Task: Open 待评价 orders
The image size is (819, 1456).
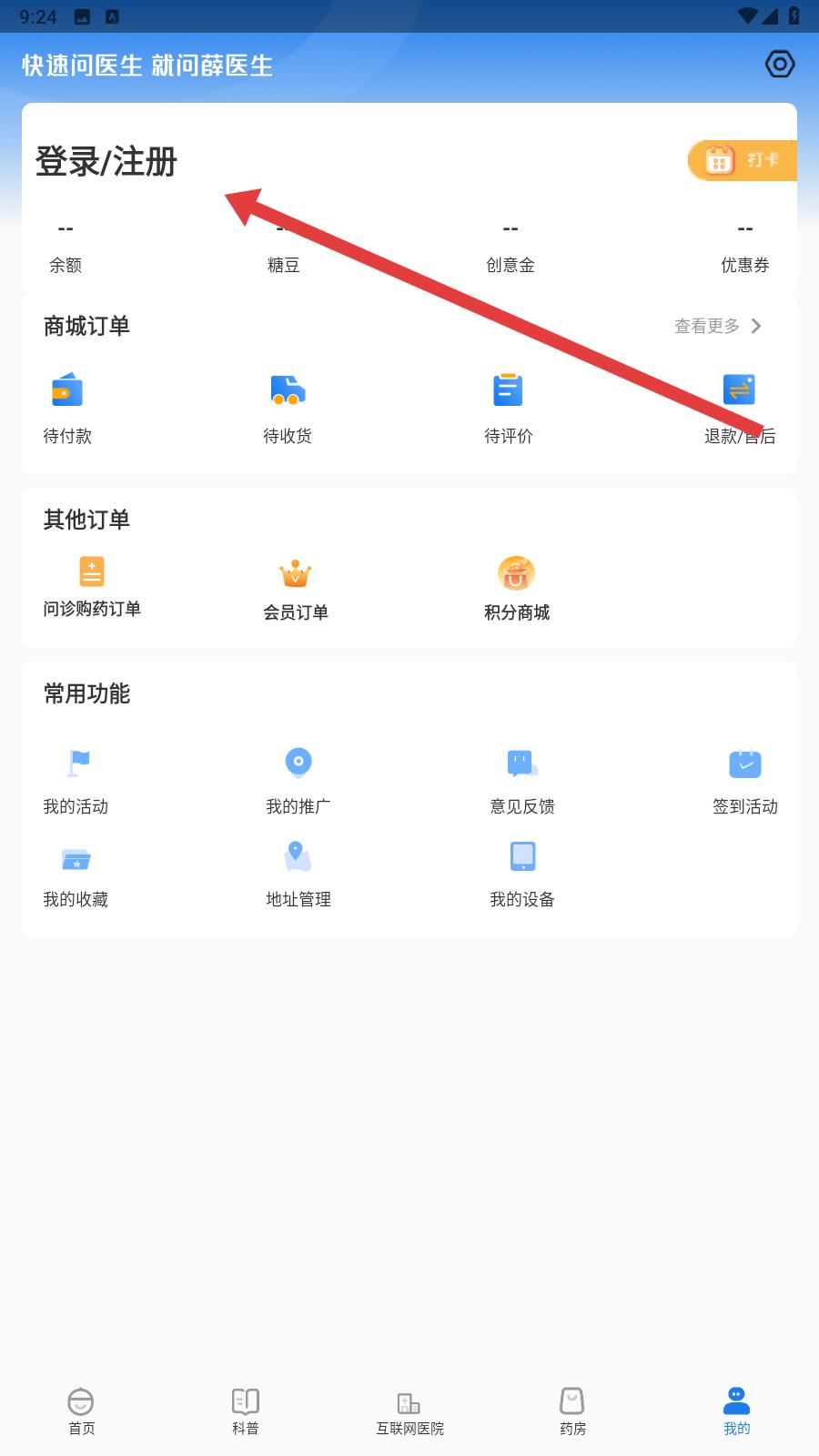Action: click(508, 408)
